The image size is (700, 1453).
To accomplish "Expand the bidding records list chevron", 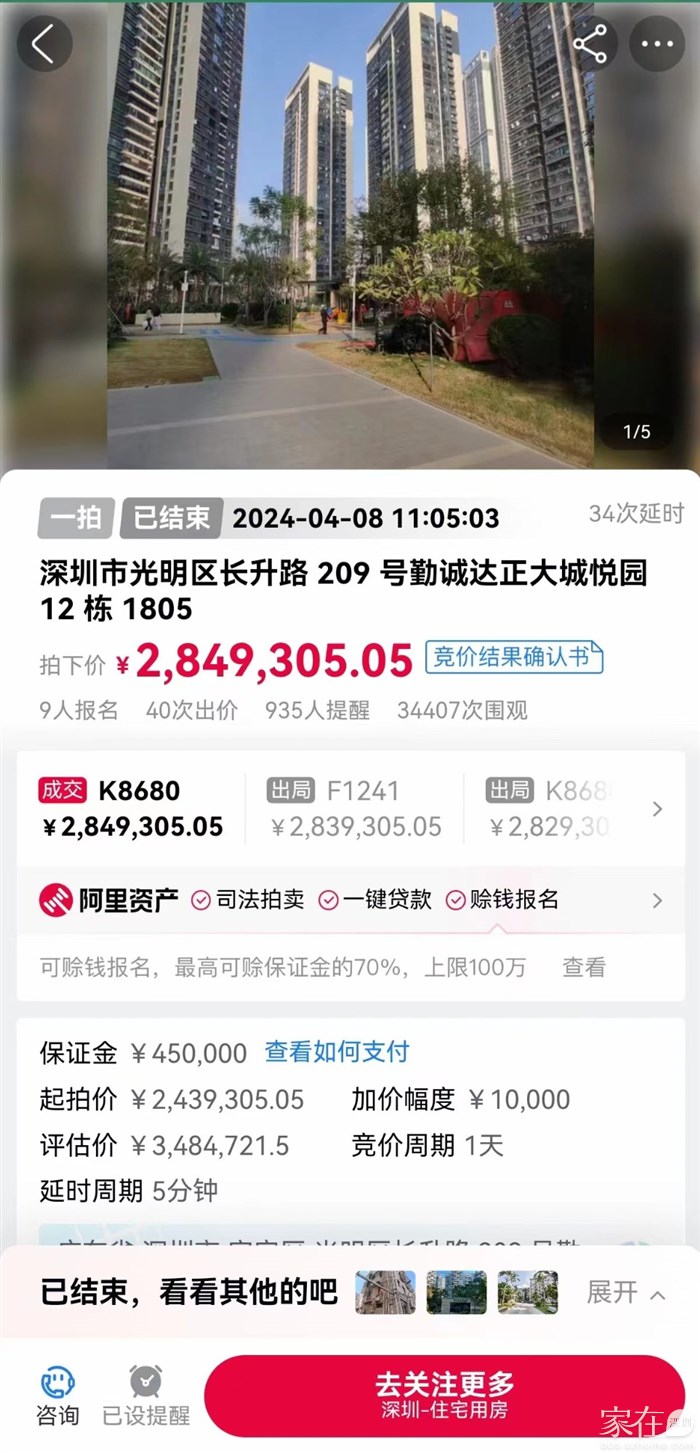I will [657, 809].
